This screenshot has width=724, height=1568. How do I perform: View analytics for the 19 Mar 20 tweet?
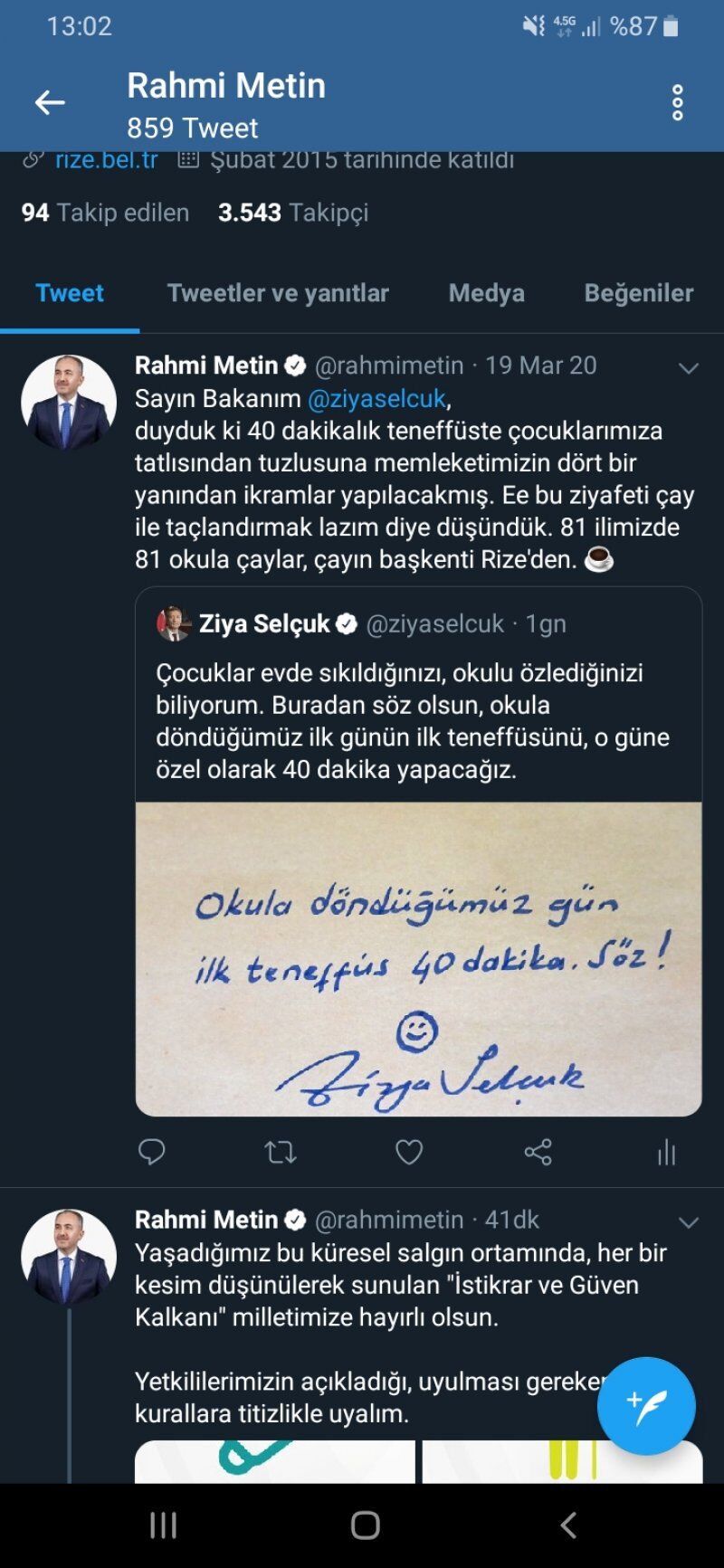[666, 1152]
